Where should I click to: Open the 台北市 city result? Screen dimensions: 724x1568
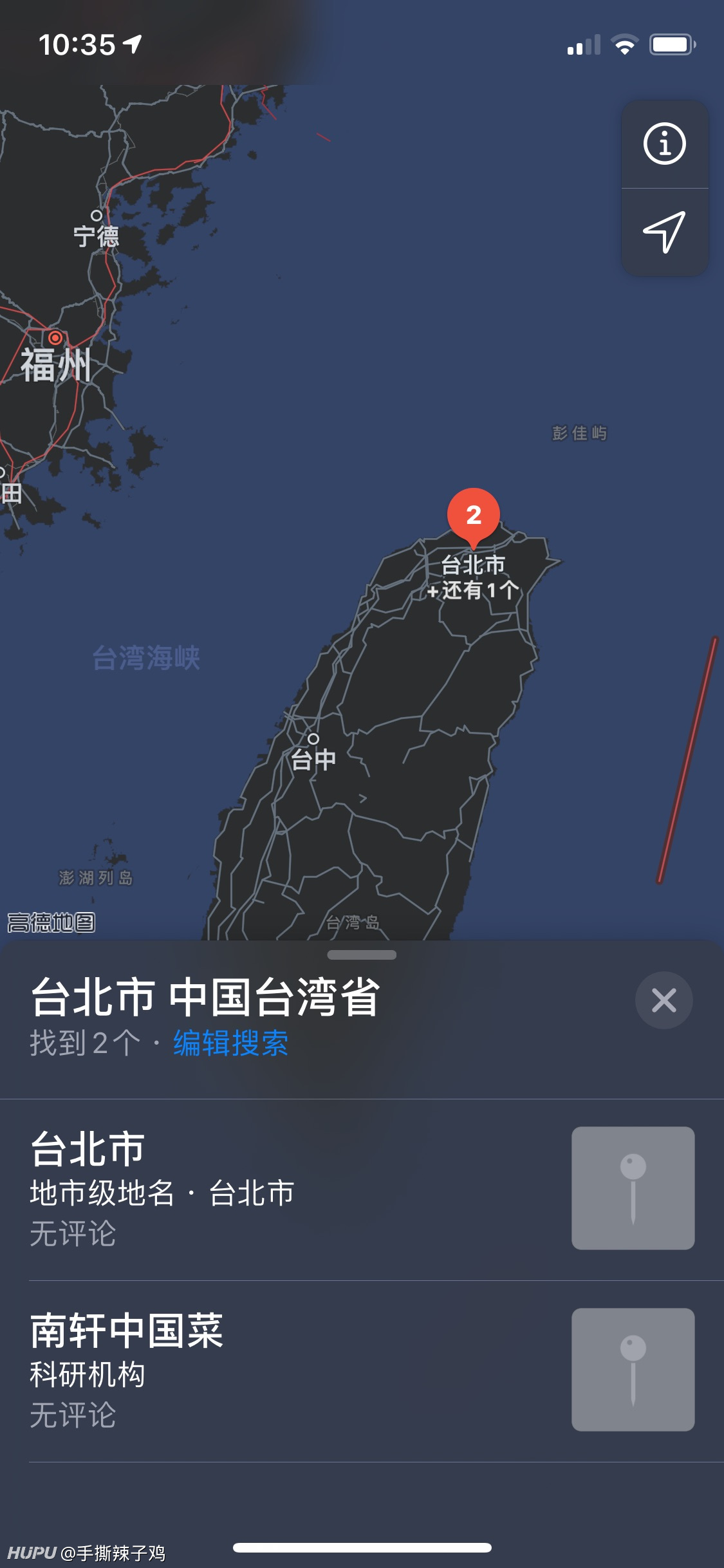click(362, 1190)
